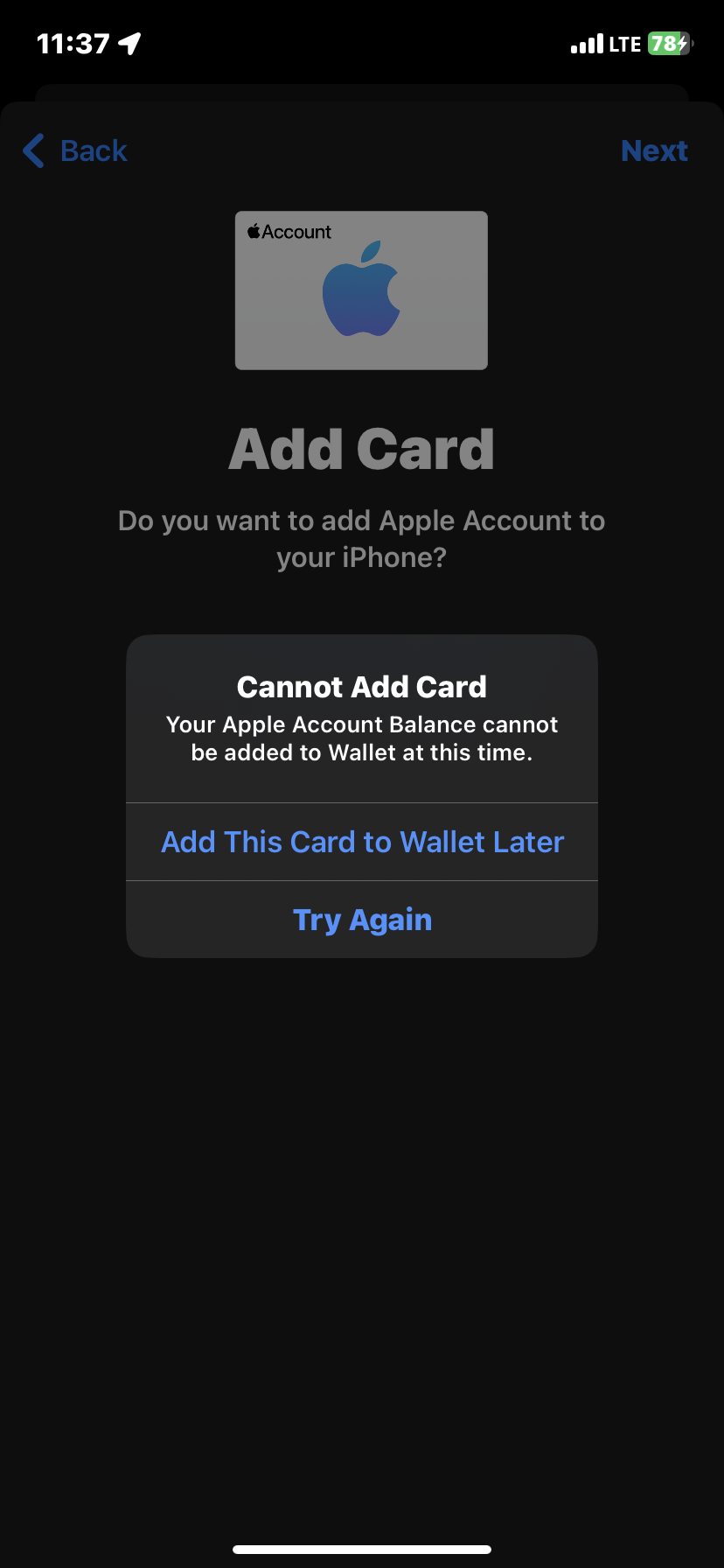Viewport: 724px width, 1568px height.
Task: Tap Try Again in the dialog
Action: (362, 920)
